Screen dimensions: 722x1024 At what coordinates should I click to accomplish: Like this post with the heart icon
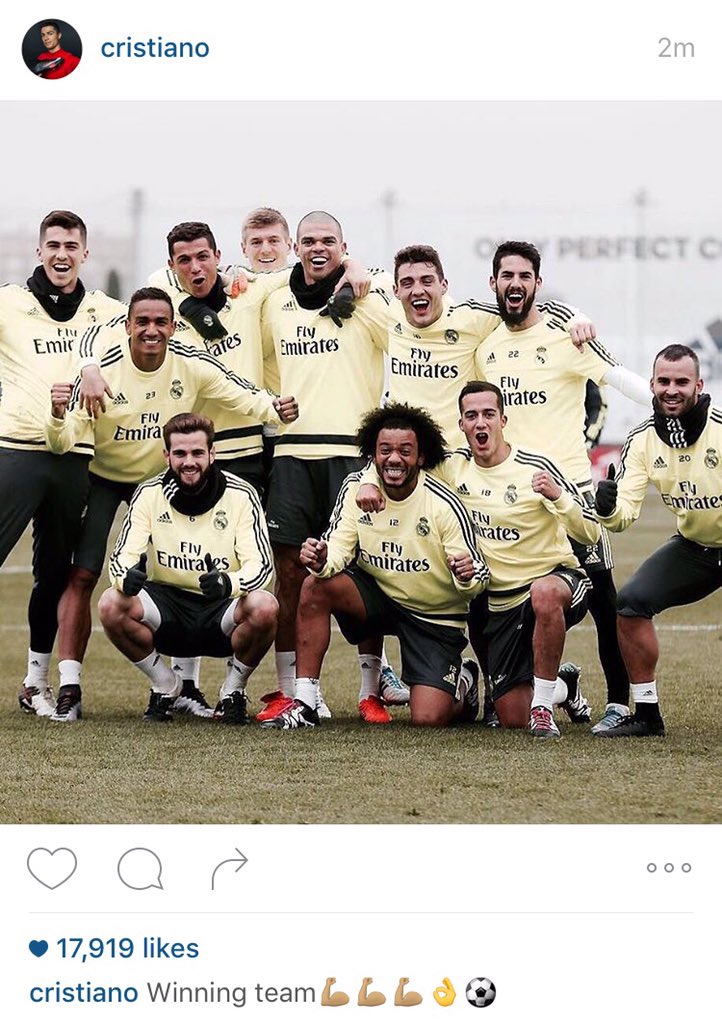tap(51, 868)
